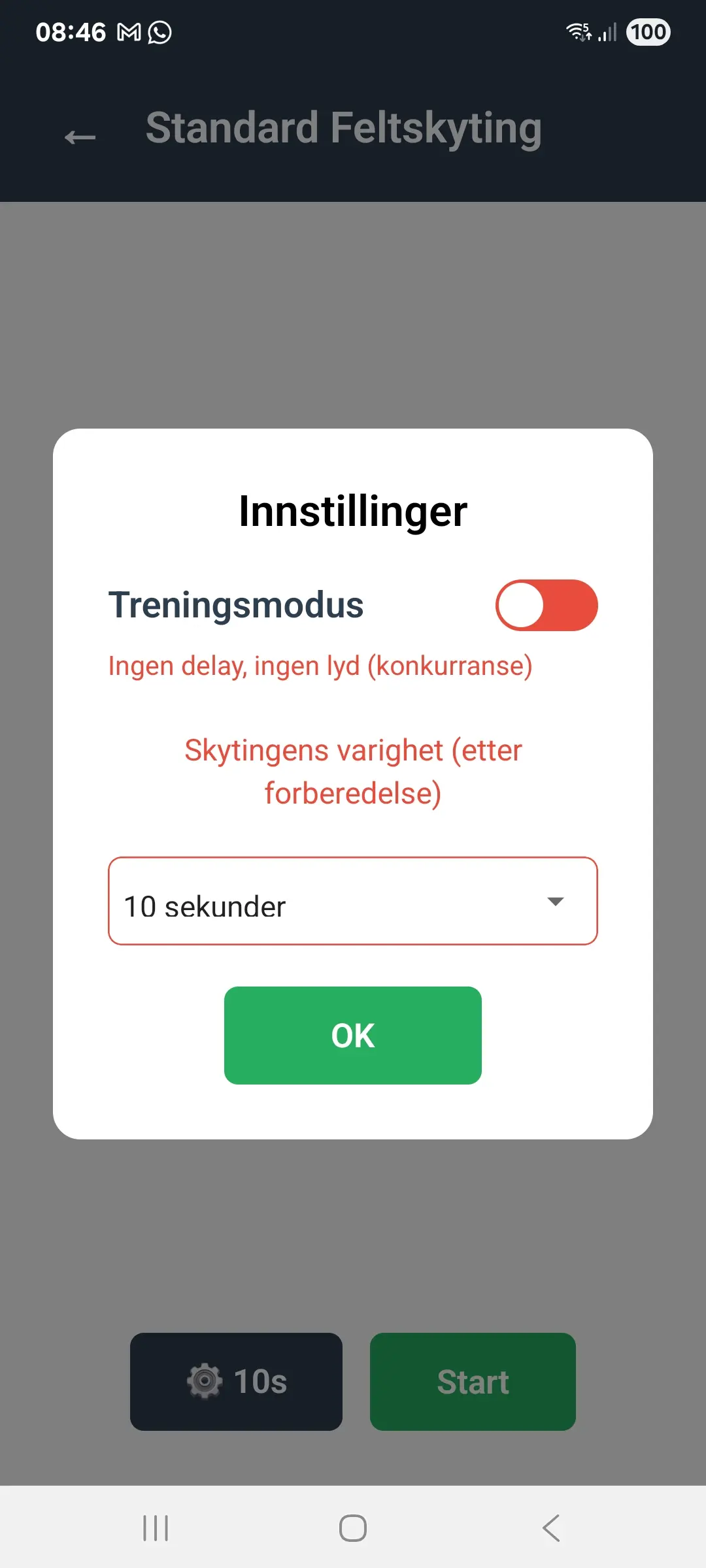Tap the back arrow next to Standard Feltskyting
Viewport: 706px width, 1568px height.
pyautogui.click(x=78, y=137)
